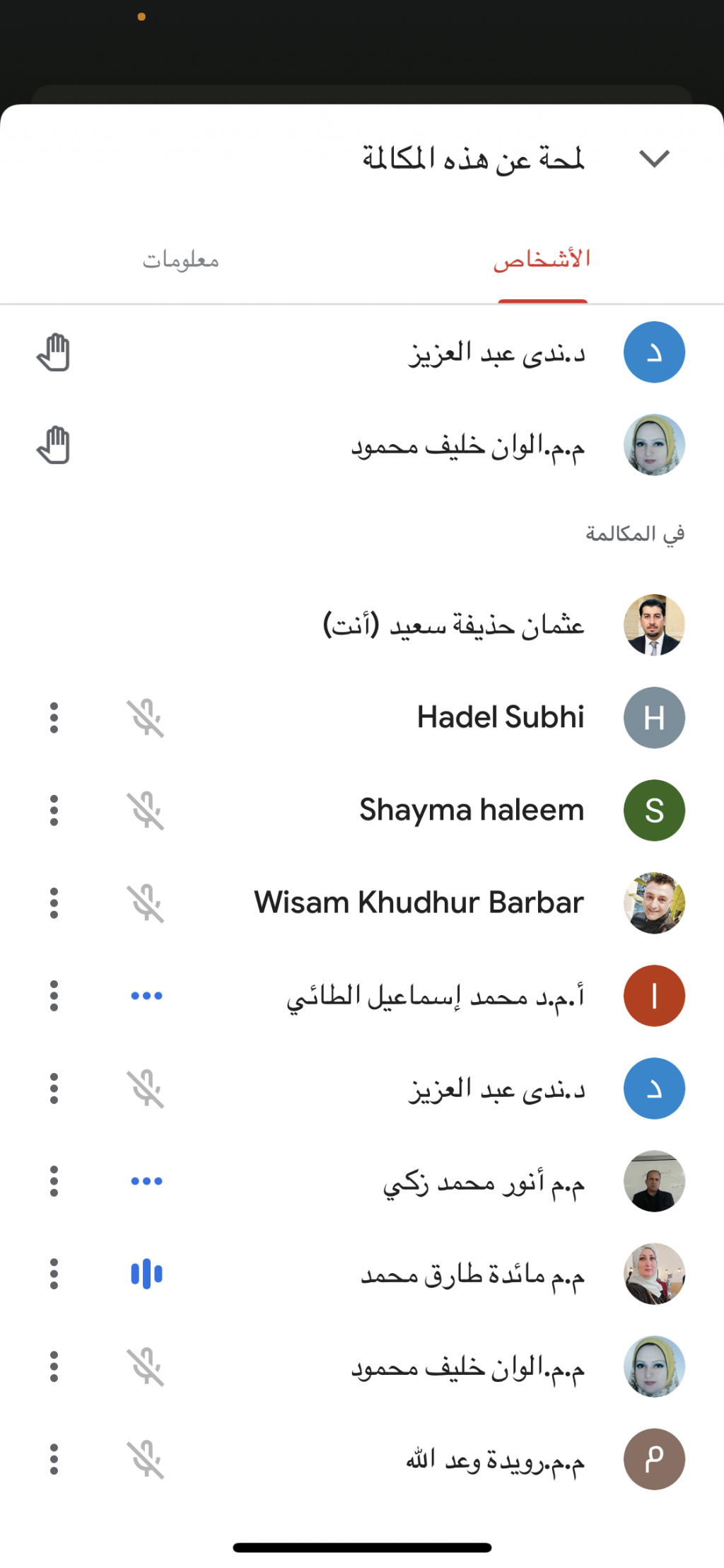Open options for أ.م.د محمد إسماعيل الطائي
Viewport: 724px width, 1568px height.
(54, 996)
